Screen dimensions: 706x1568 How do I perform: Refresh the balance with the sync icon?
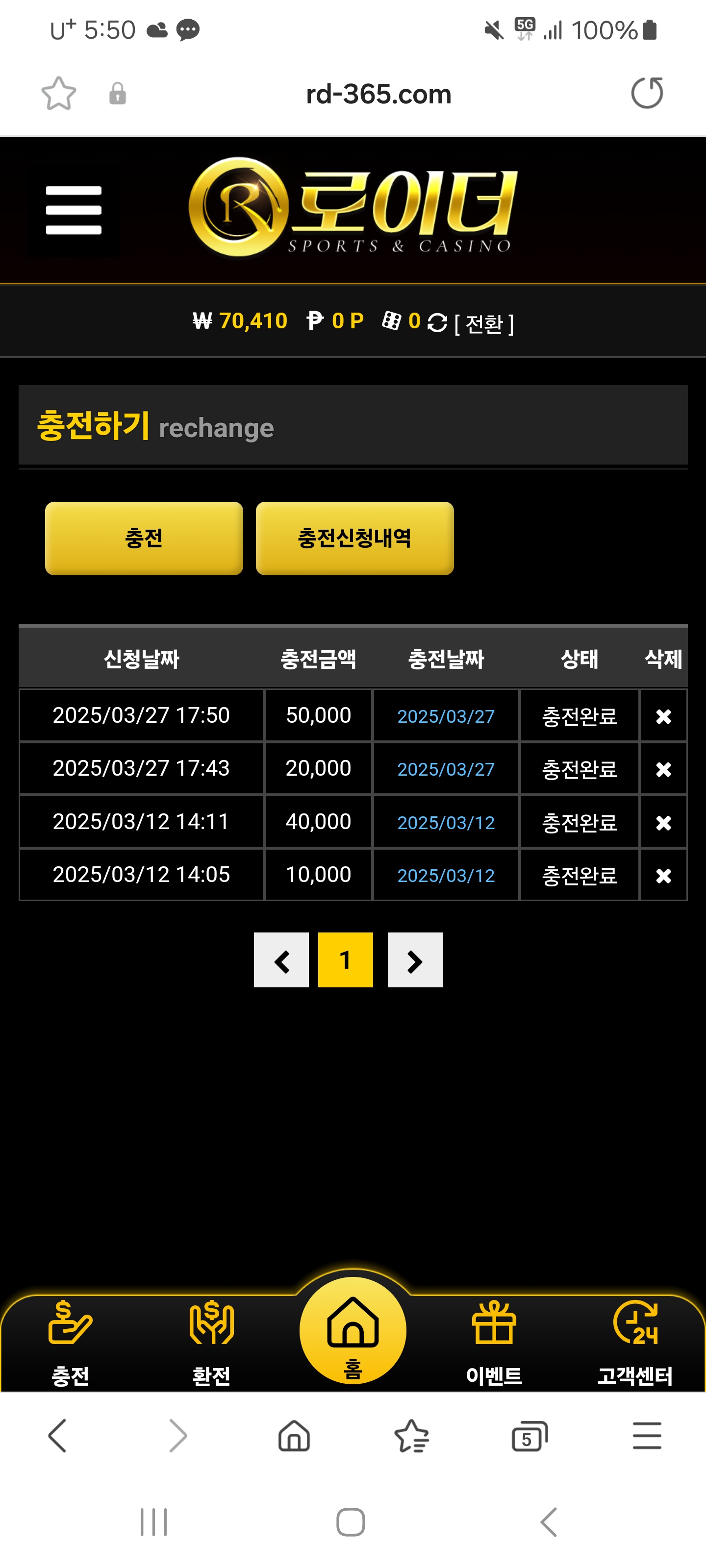[437, 322]
